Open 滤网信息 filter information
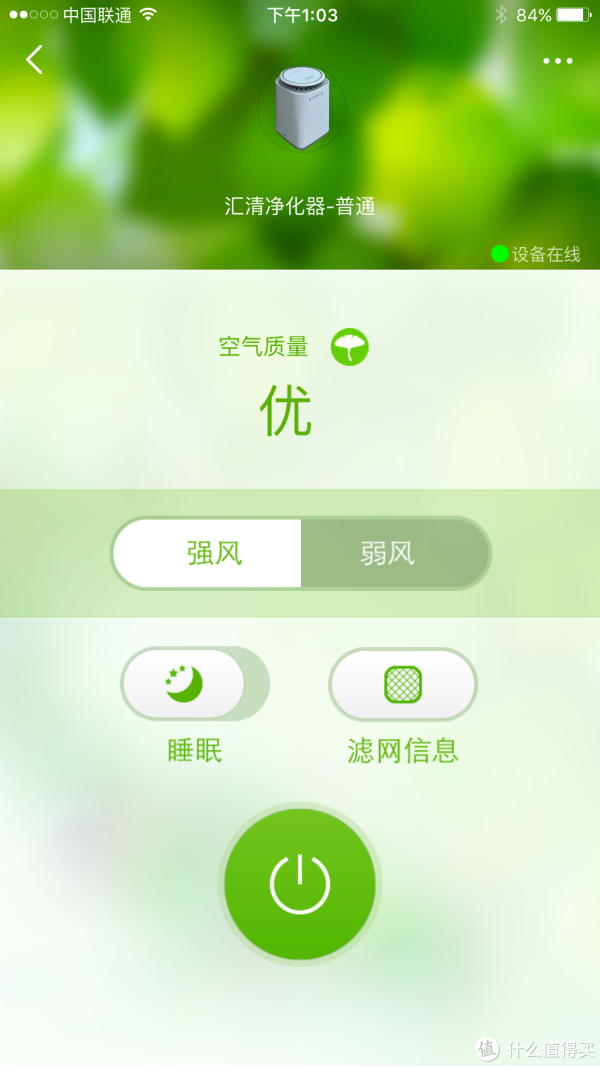 pos(403,684)
